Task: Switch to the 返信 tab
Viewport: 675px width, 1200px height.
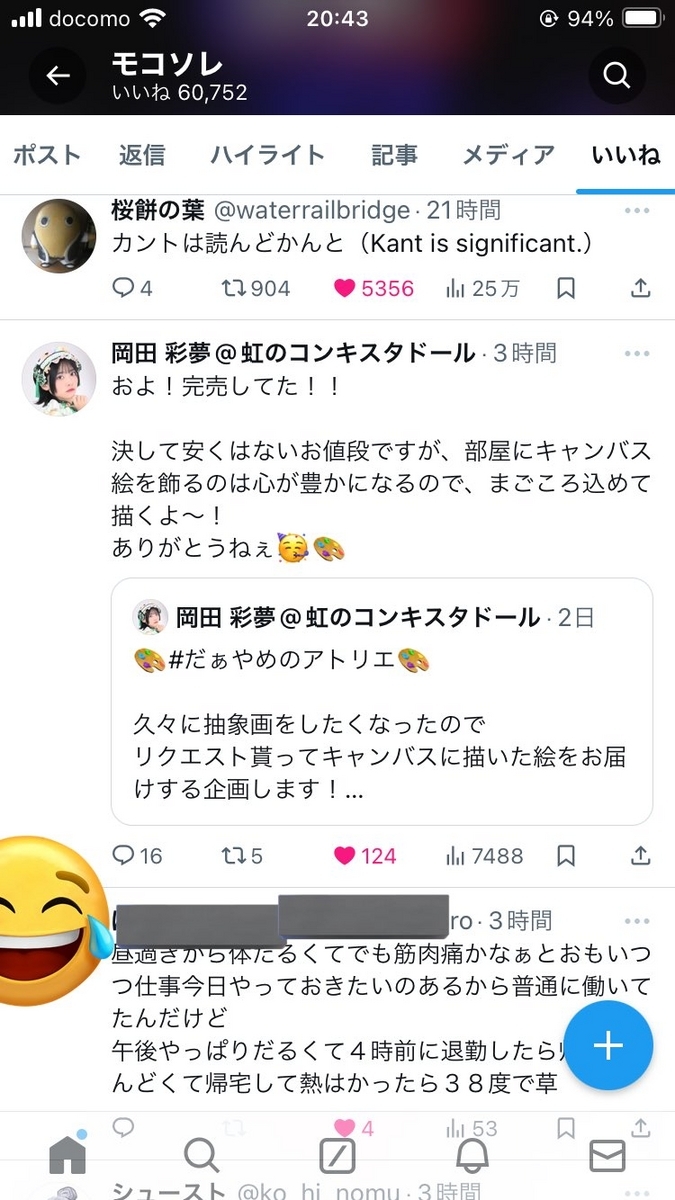Action: click(x=142, y=155)
